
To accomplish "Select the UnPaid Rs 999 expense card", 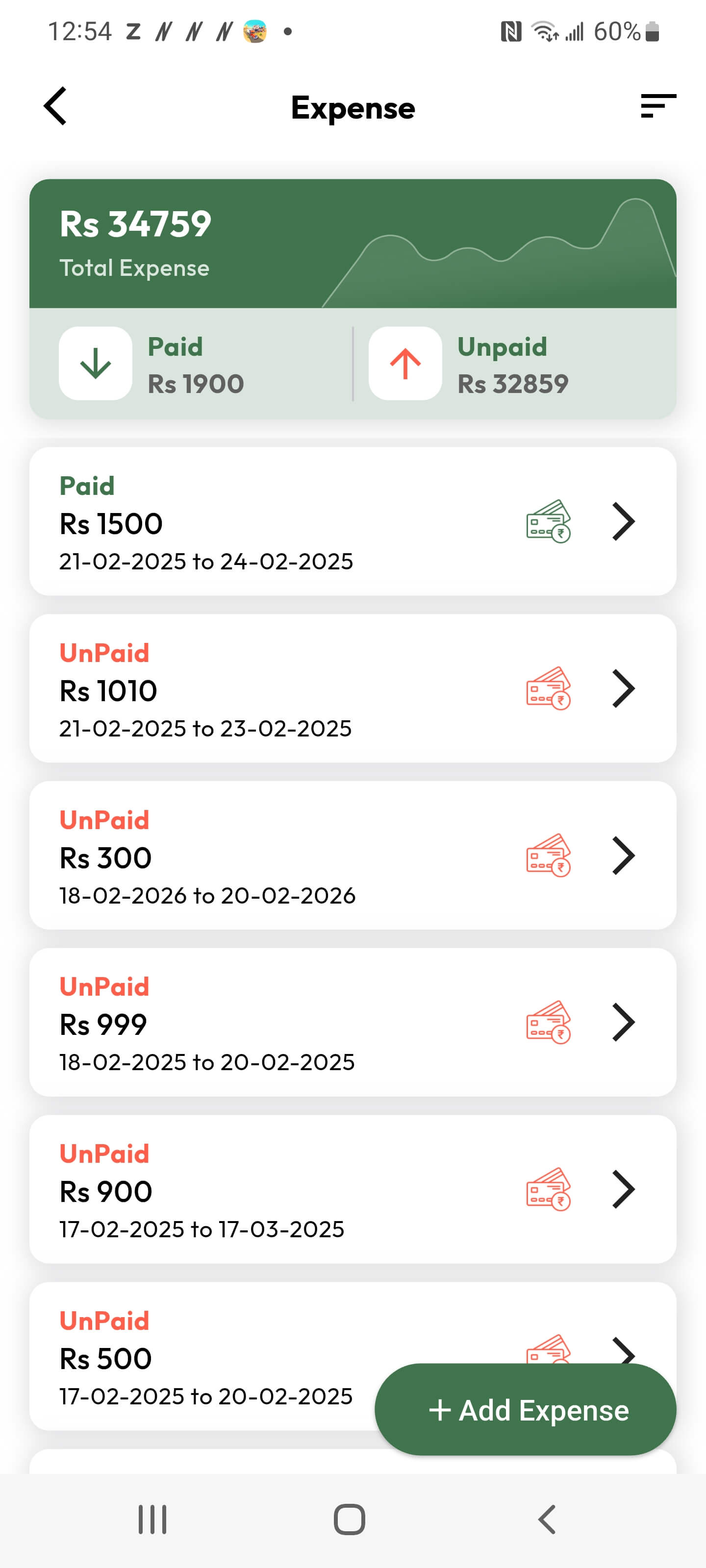I will (353, 1022).
